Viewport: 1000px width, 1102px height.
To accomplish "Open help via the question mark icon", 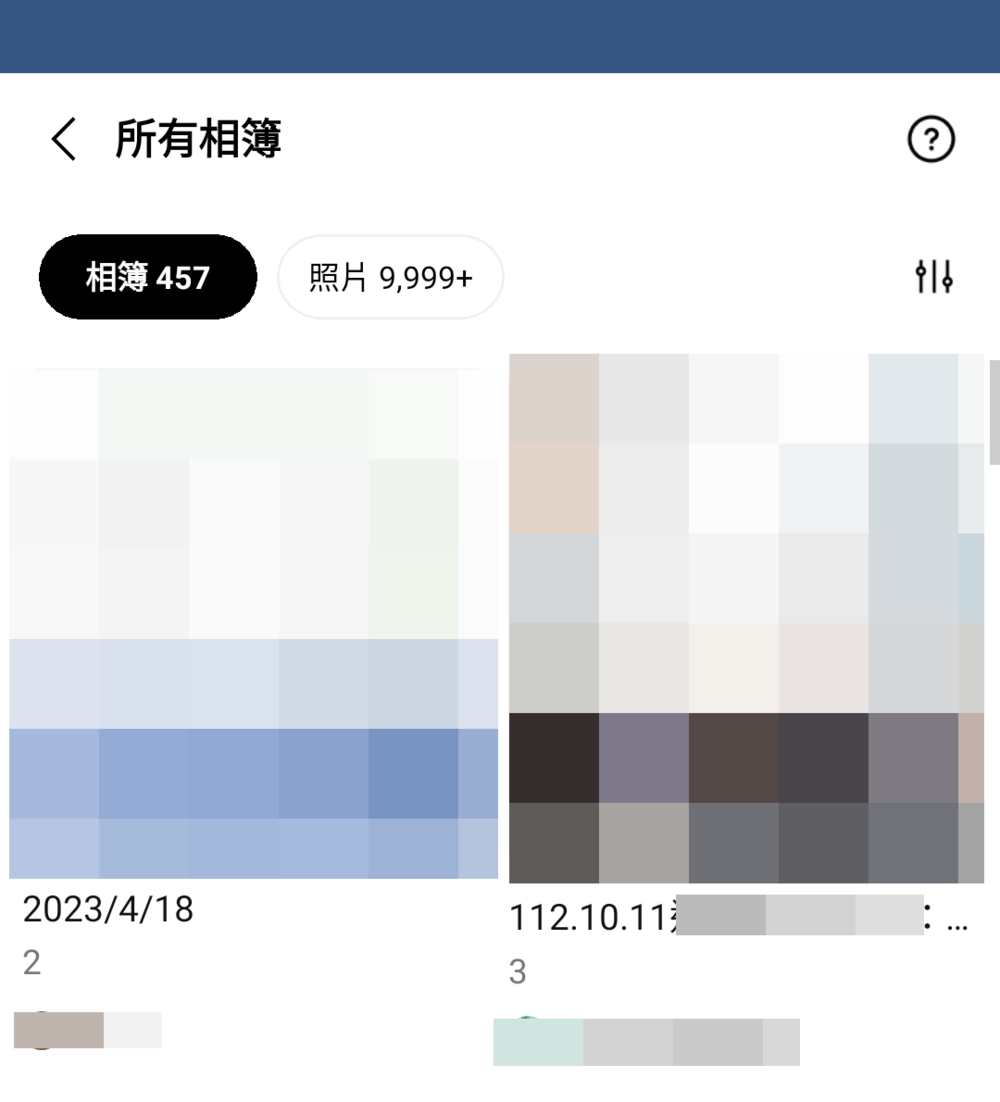I will [x=931, y=140].
